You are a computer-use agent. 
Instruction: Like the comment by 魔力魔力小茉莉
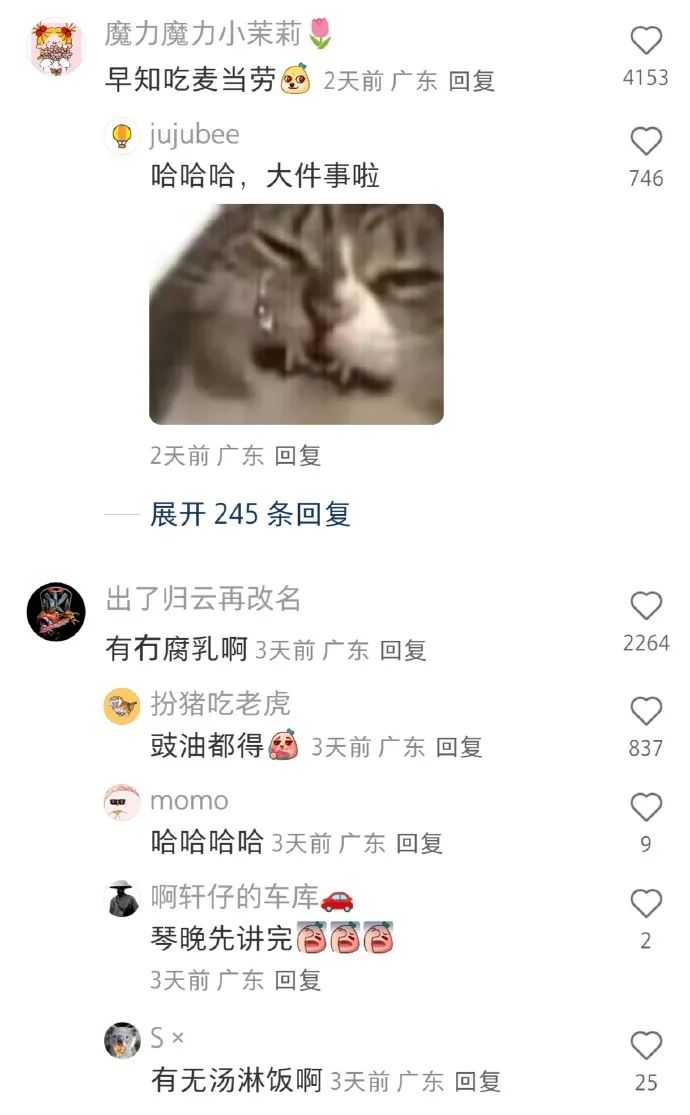646,40
